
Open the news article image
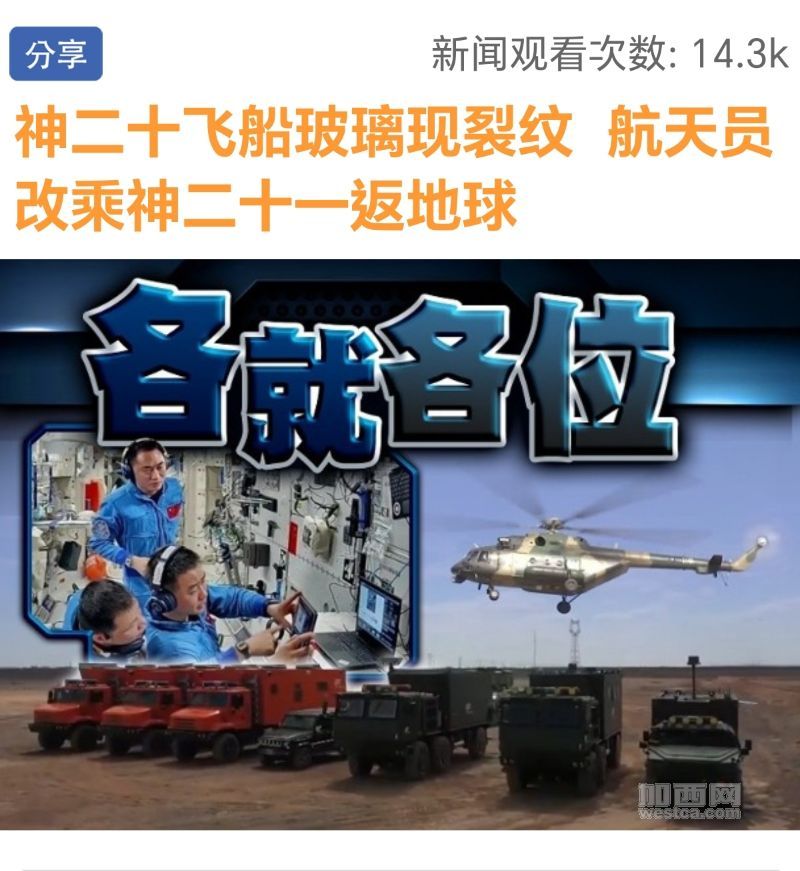tap(400, 544)
